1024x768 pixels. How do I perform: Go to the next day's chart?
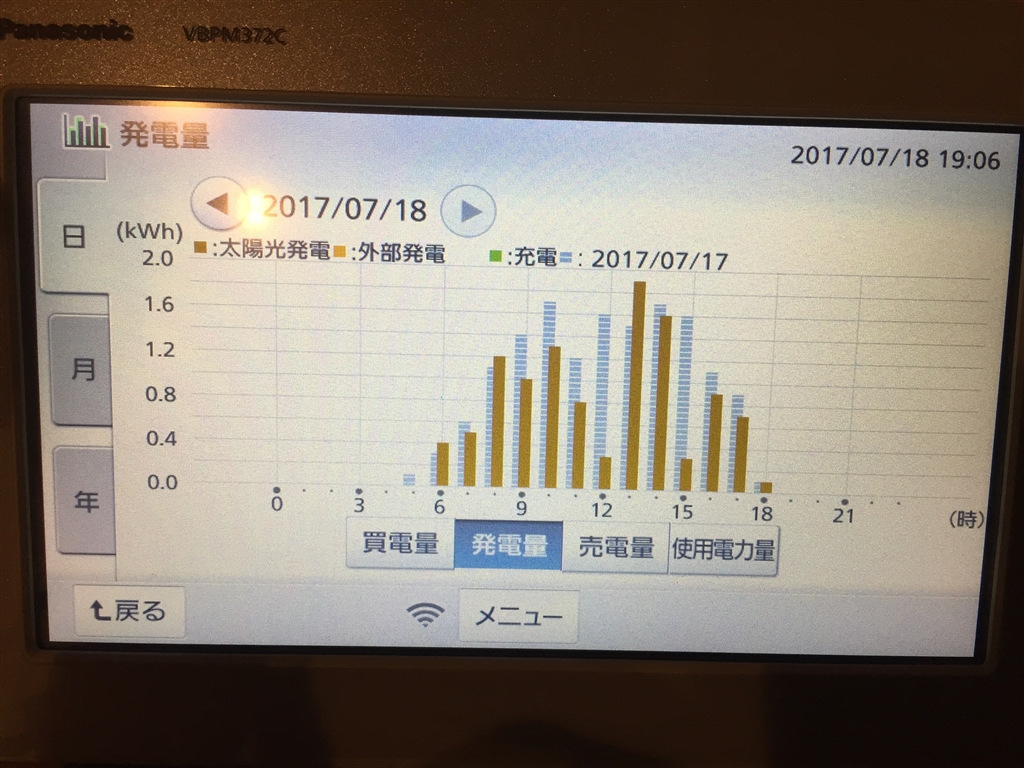(x=468, y=211)
